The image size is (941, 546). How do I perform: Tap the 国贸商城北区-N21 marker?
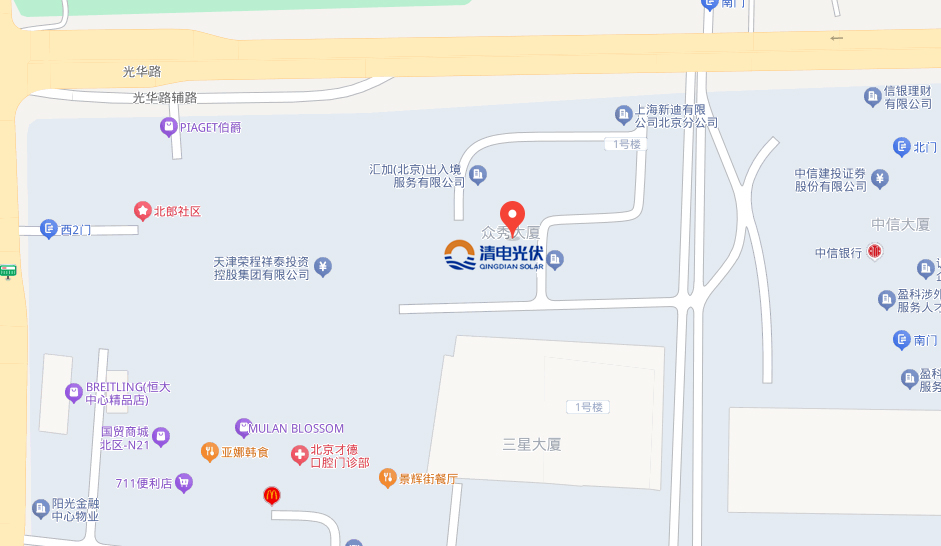(161, 437)
